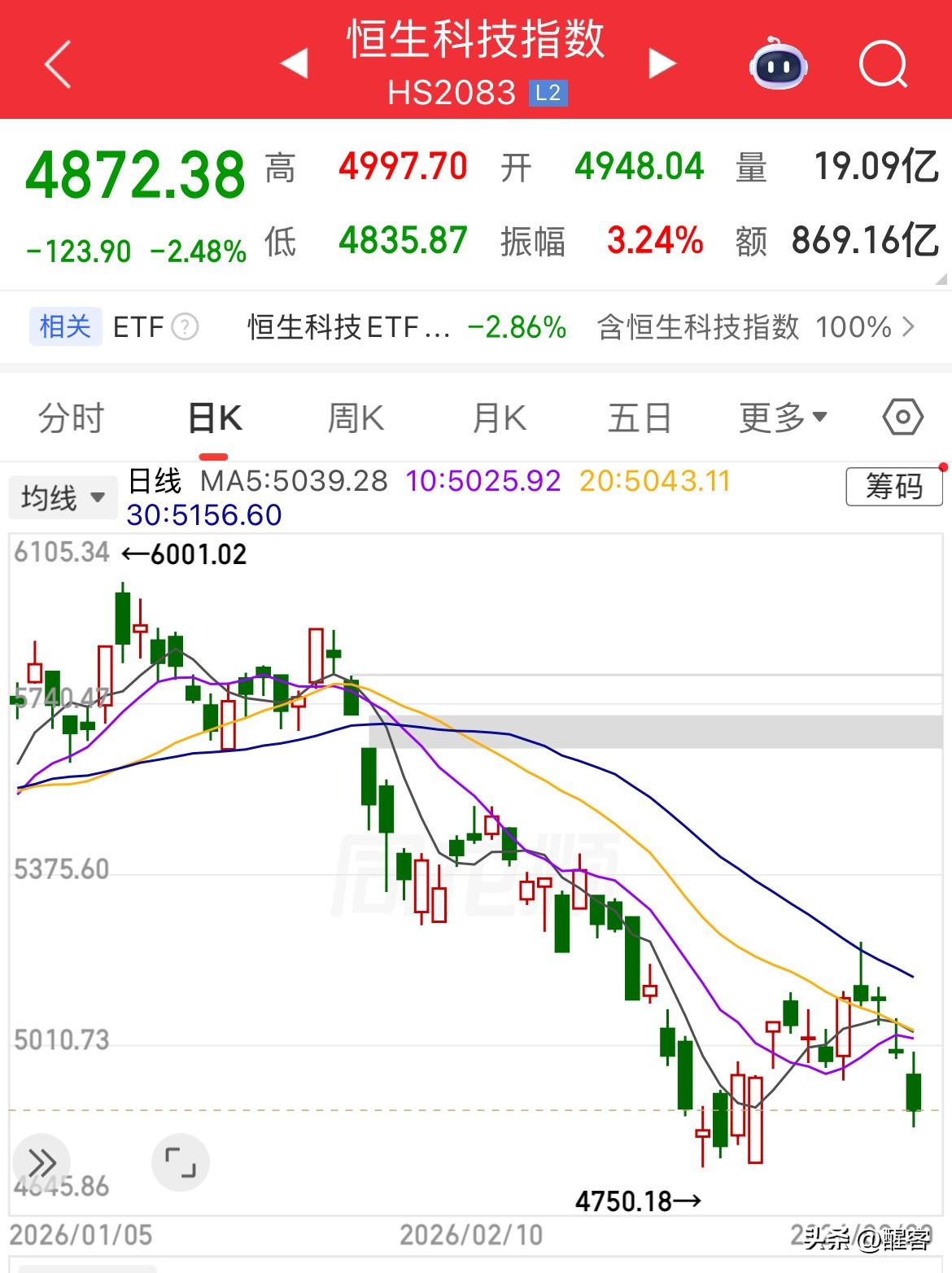Open the 更多 chart type dropdown
952x1273 pixels.
tap(780, 417)
